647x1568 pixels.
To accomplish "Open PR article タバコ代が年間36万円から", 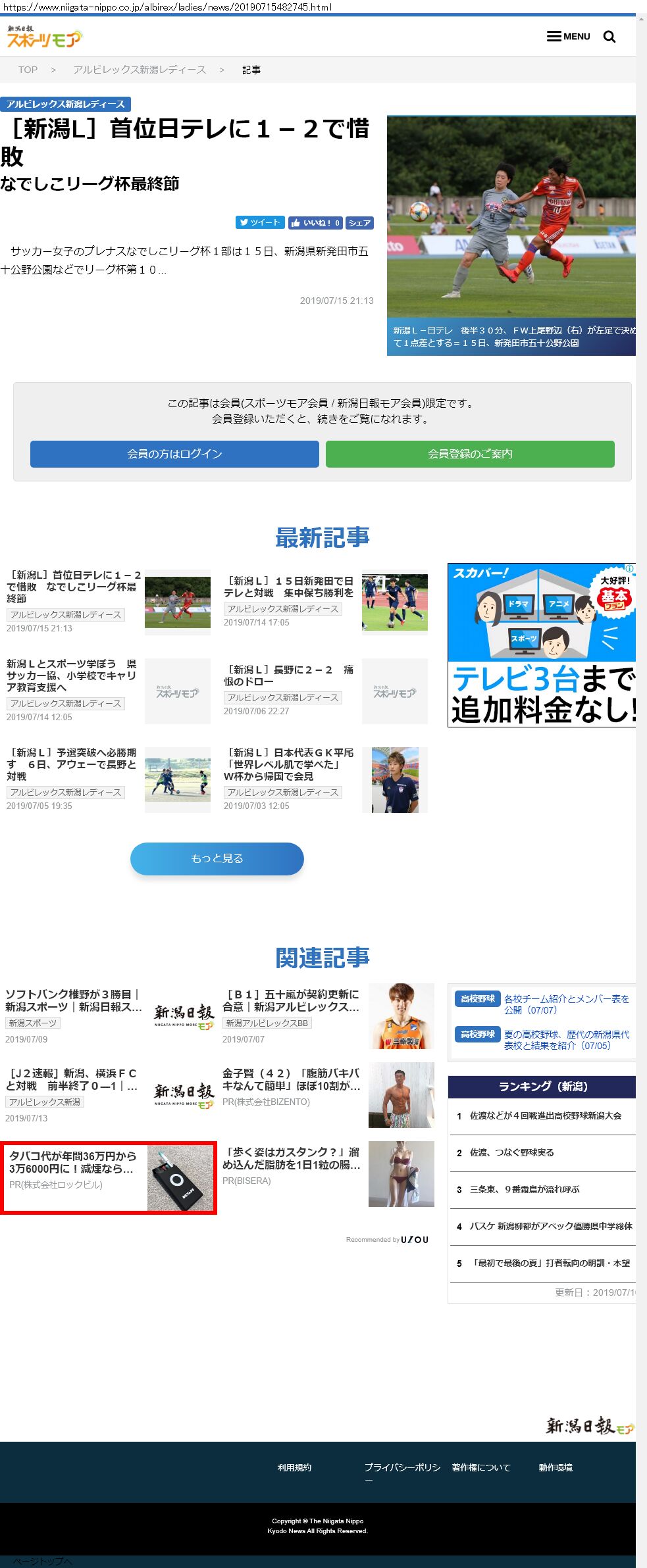I will click(72, 1162).
